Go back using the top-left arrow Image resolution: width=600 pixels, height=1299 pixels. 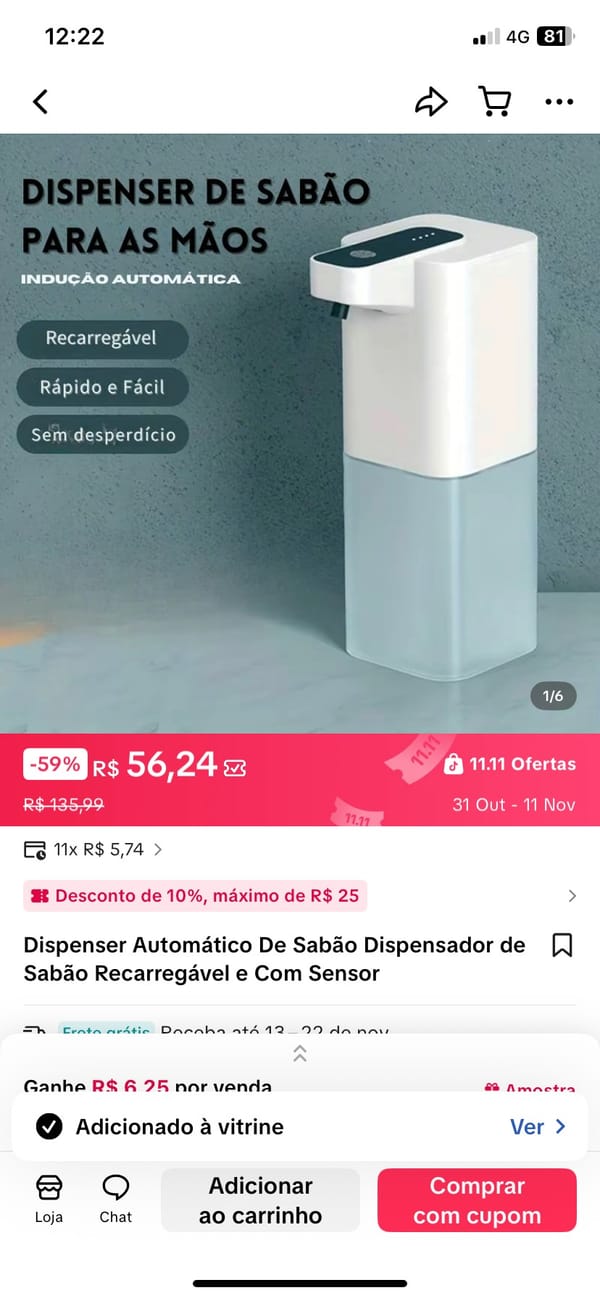(x=40, y=102)
